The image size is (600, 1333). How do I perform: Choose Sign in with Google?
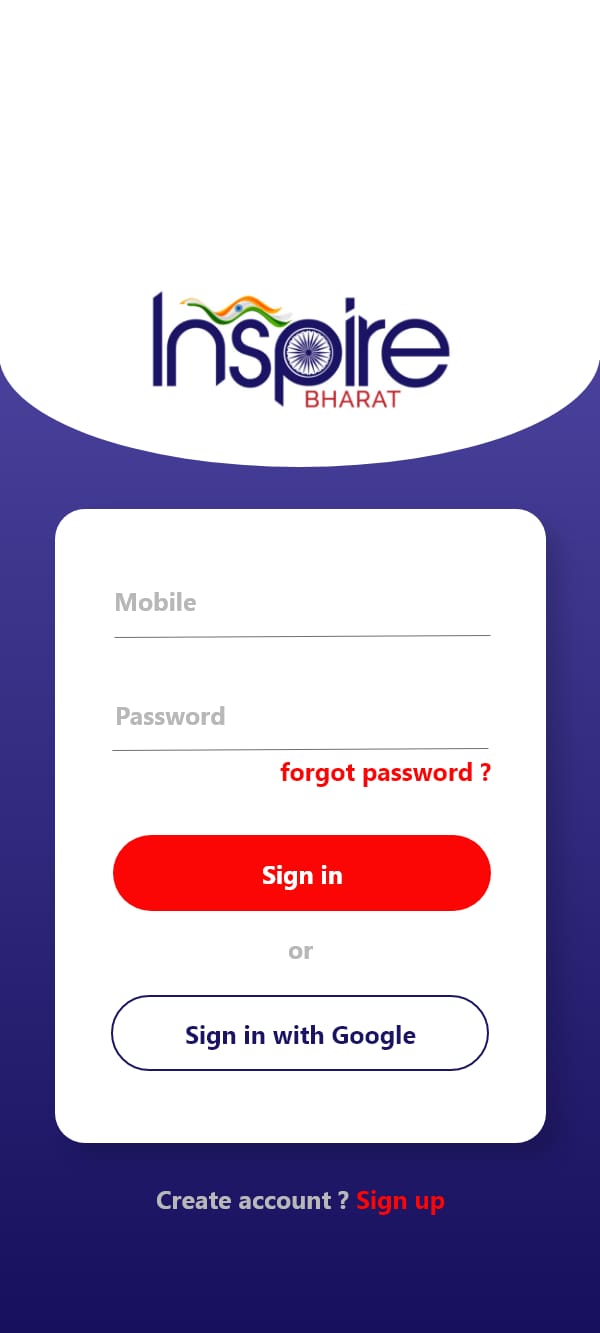pyautogui.click(x=300, y=1034)
